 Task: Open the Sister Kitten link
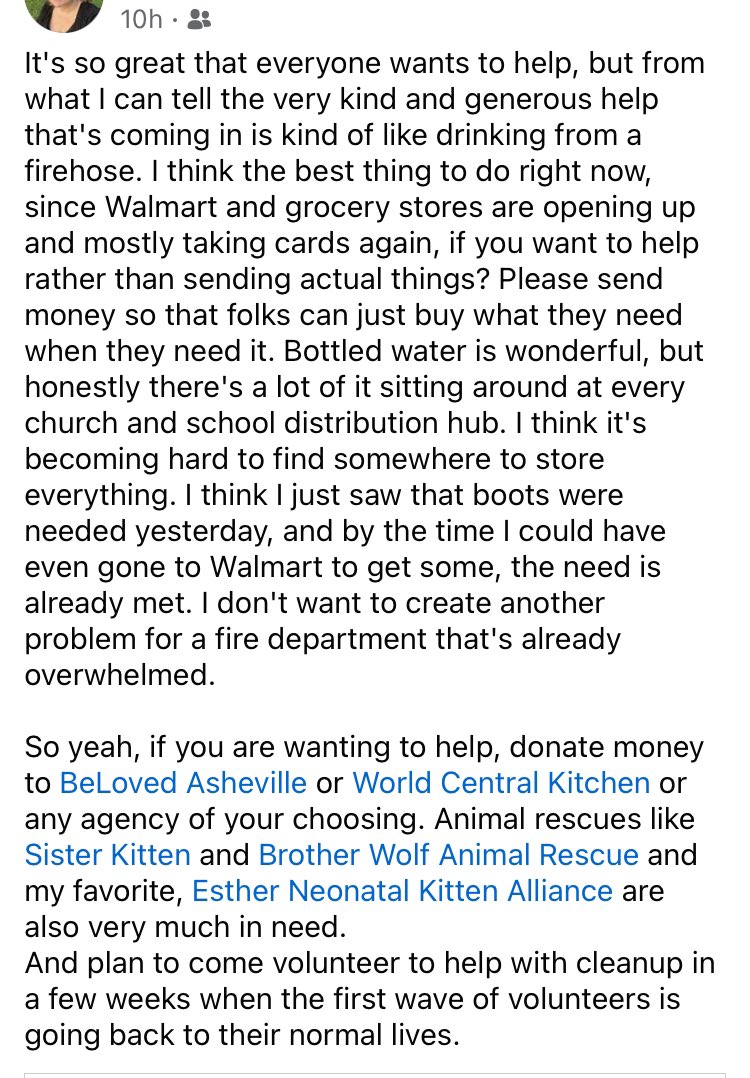tap(107, 855)
